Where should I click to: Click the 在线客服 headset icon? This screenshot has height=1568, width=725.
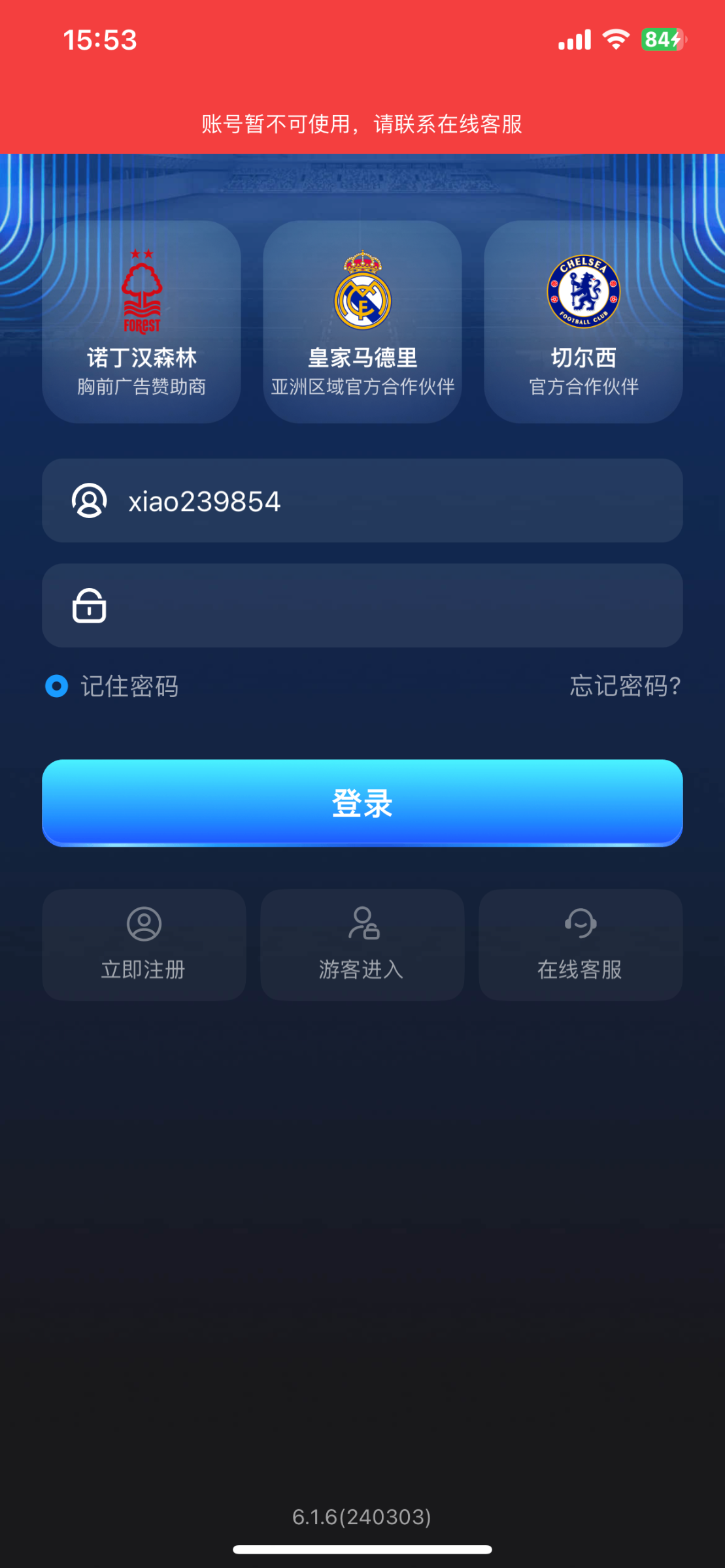[x=581, y=921]
